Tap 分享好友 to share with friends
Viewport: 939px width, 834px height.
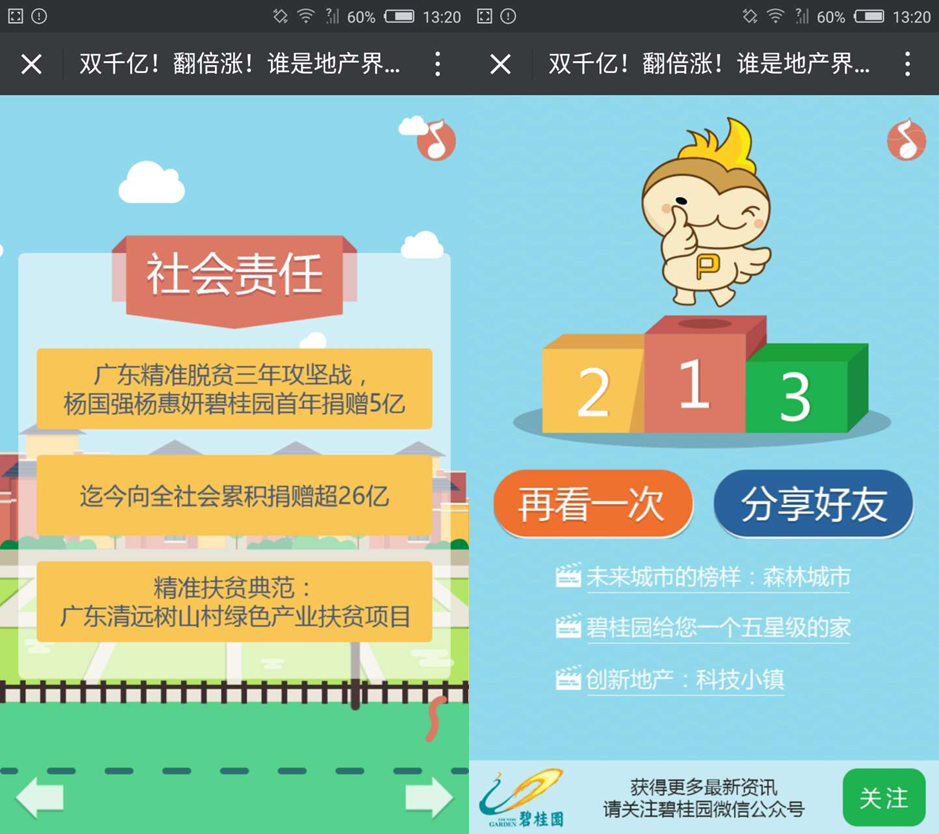tap(813, 505)
